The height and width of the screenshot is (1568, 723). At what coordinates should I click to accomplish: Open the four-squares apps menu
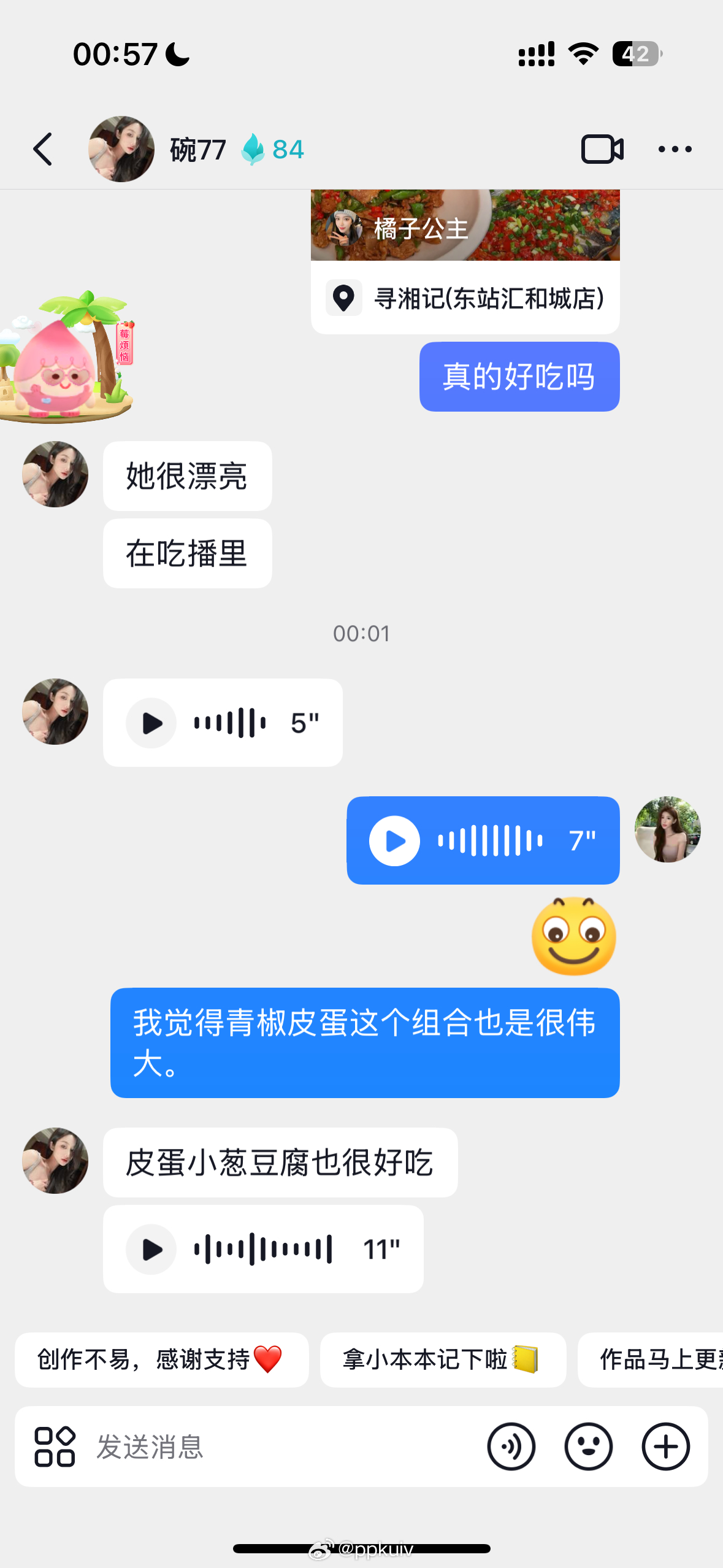click(55, 1447)
